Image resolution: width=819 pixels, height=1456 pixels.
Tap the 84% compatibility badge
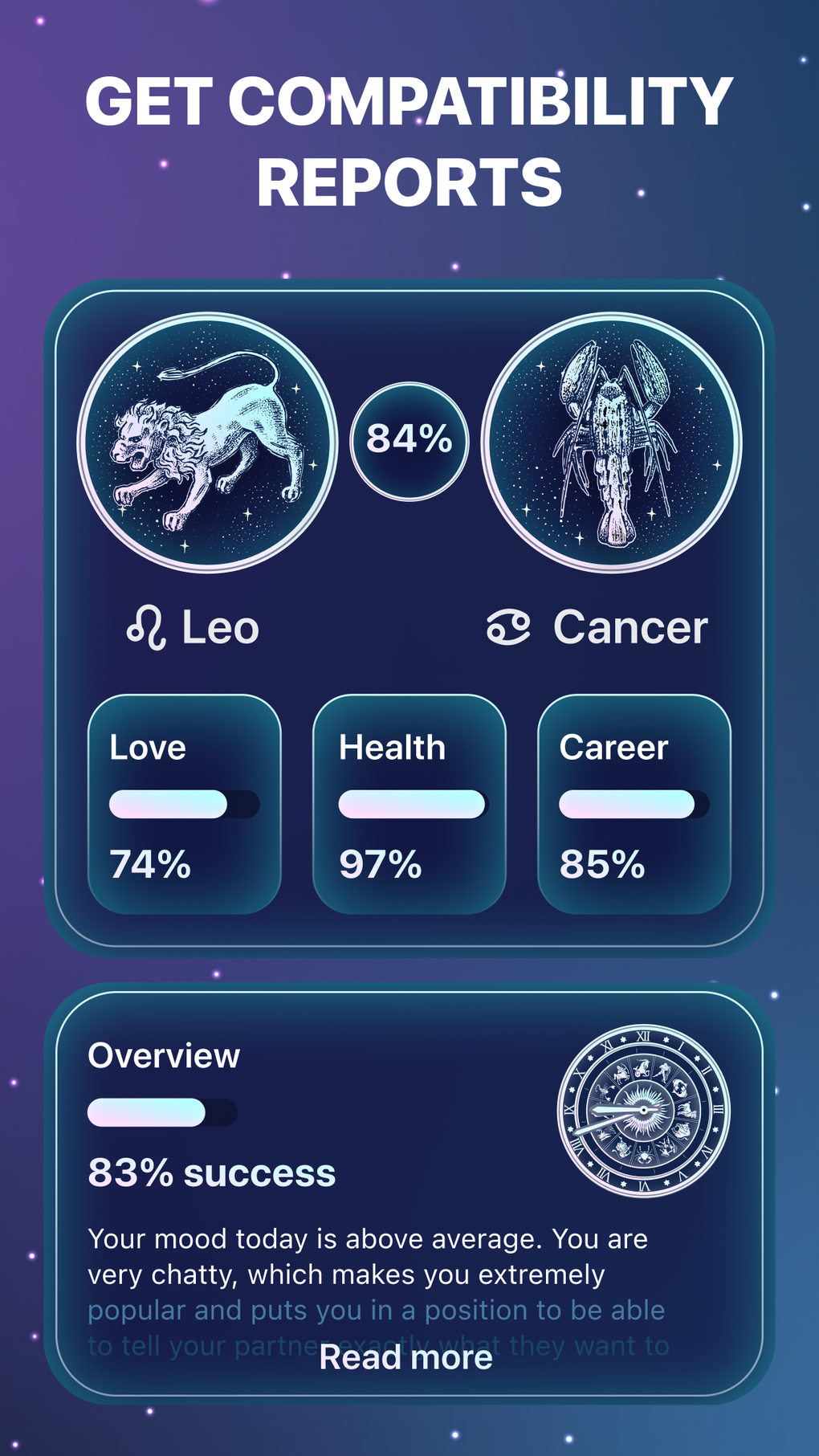pyautogui.click(x=409, y=440)
